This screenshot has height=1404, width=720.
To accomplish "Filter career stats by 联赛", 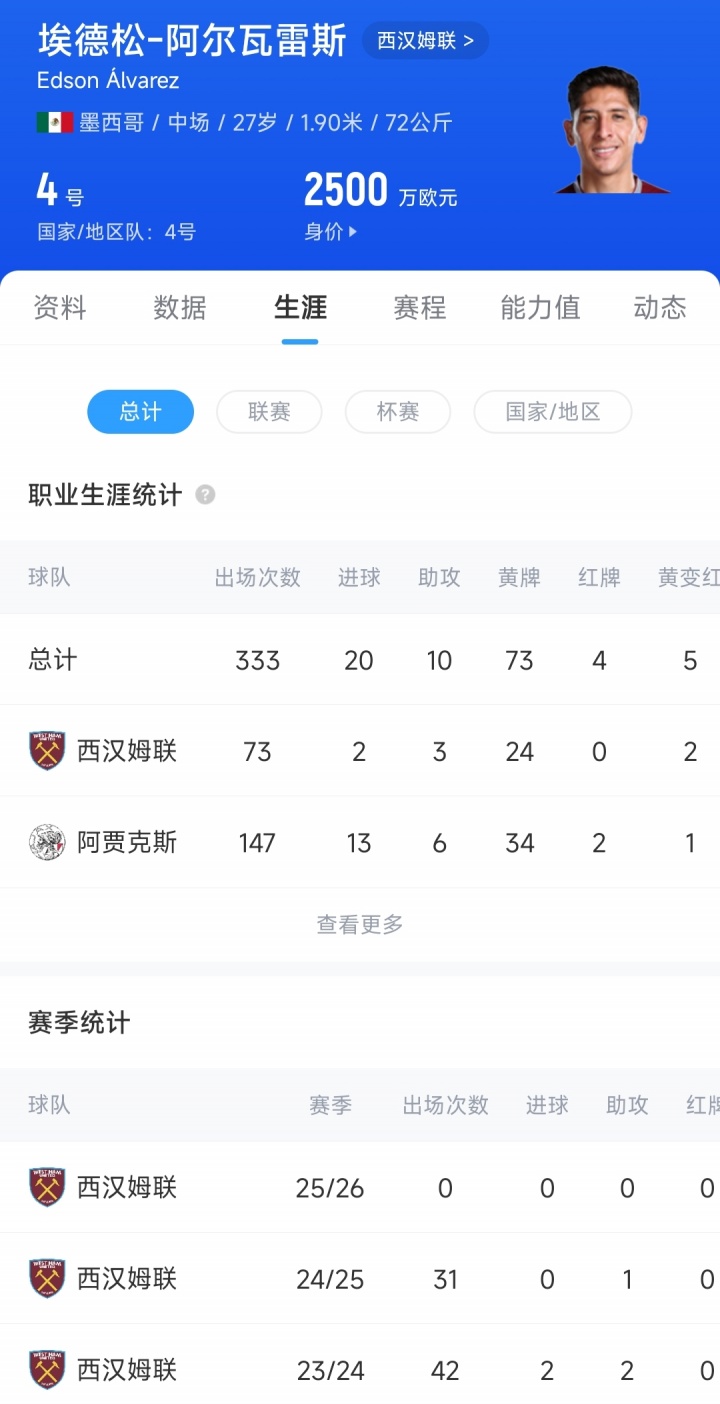I will click(269, 412).
